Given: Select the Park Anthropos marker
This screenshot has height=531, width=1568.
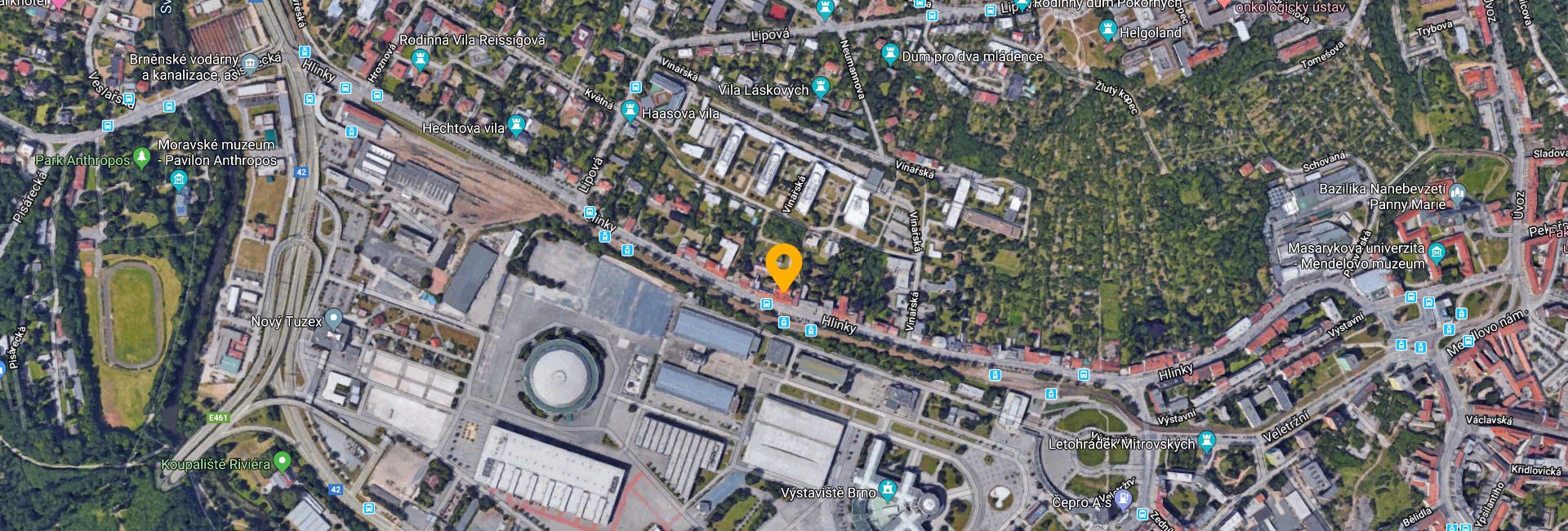Looking at the screenshot, I should click(x=142, y=157).
